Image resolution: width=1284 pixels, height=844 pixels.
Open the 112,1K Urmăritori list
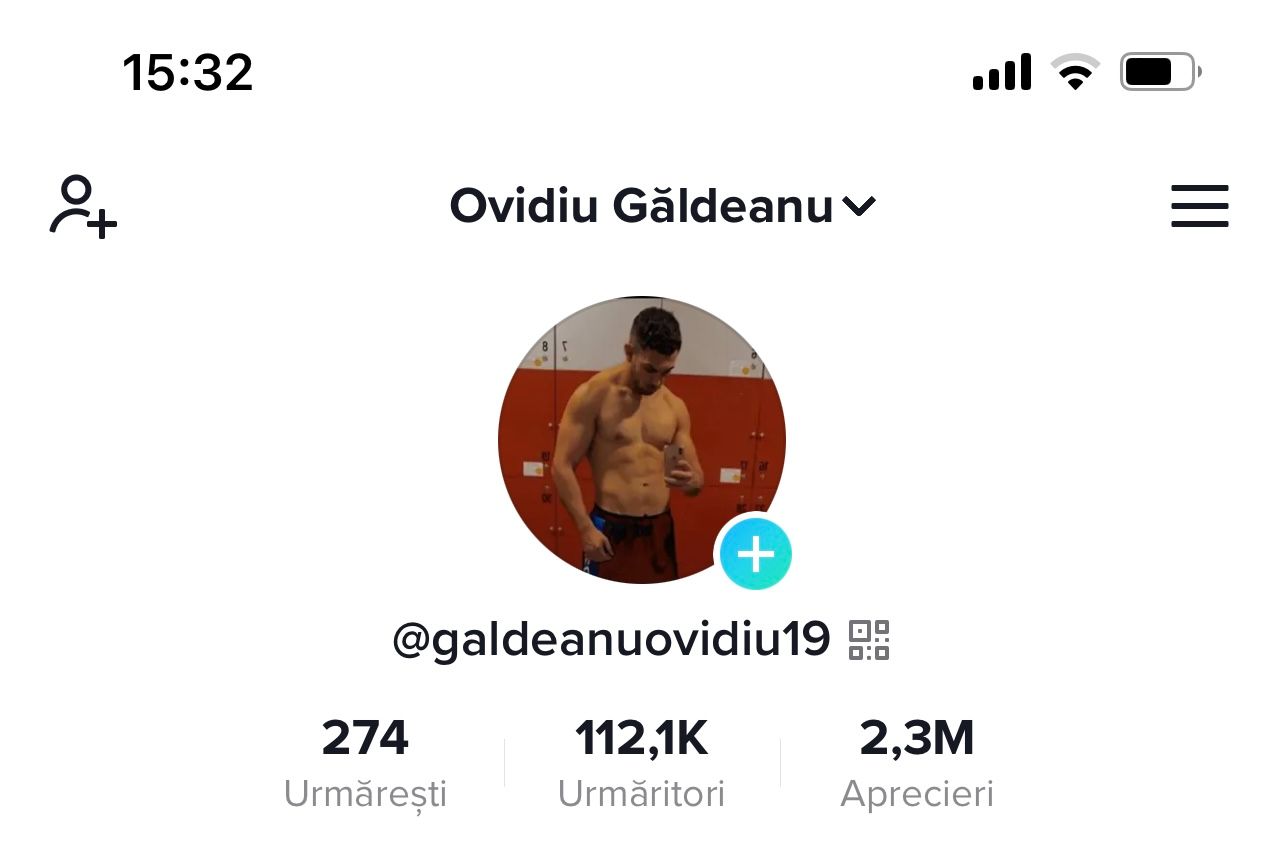(x=641, y=762)
